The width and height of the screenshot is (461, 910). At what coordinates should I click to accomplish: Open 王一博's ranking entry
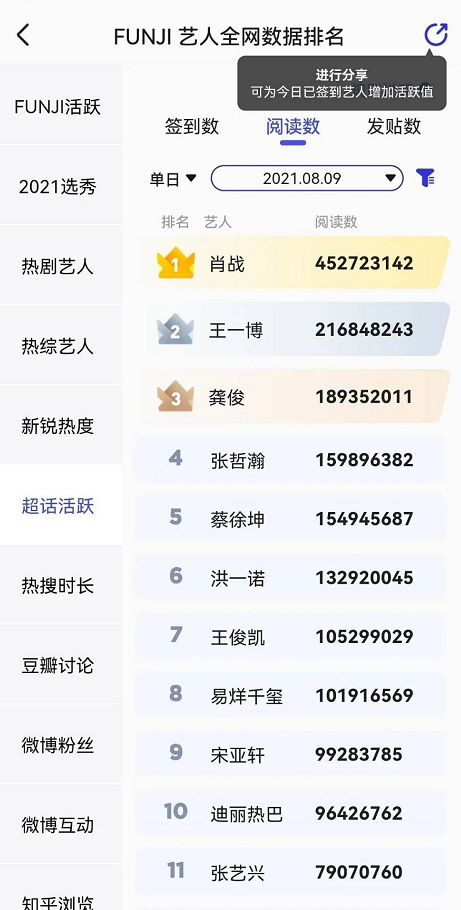[294, 329]
